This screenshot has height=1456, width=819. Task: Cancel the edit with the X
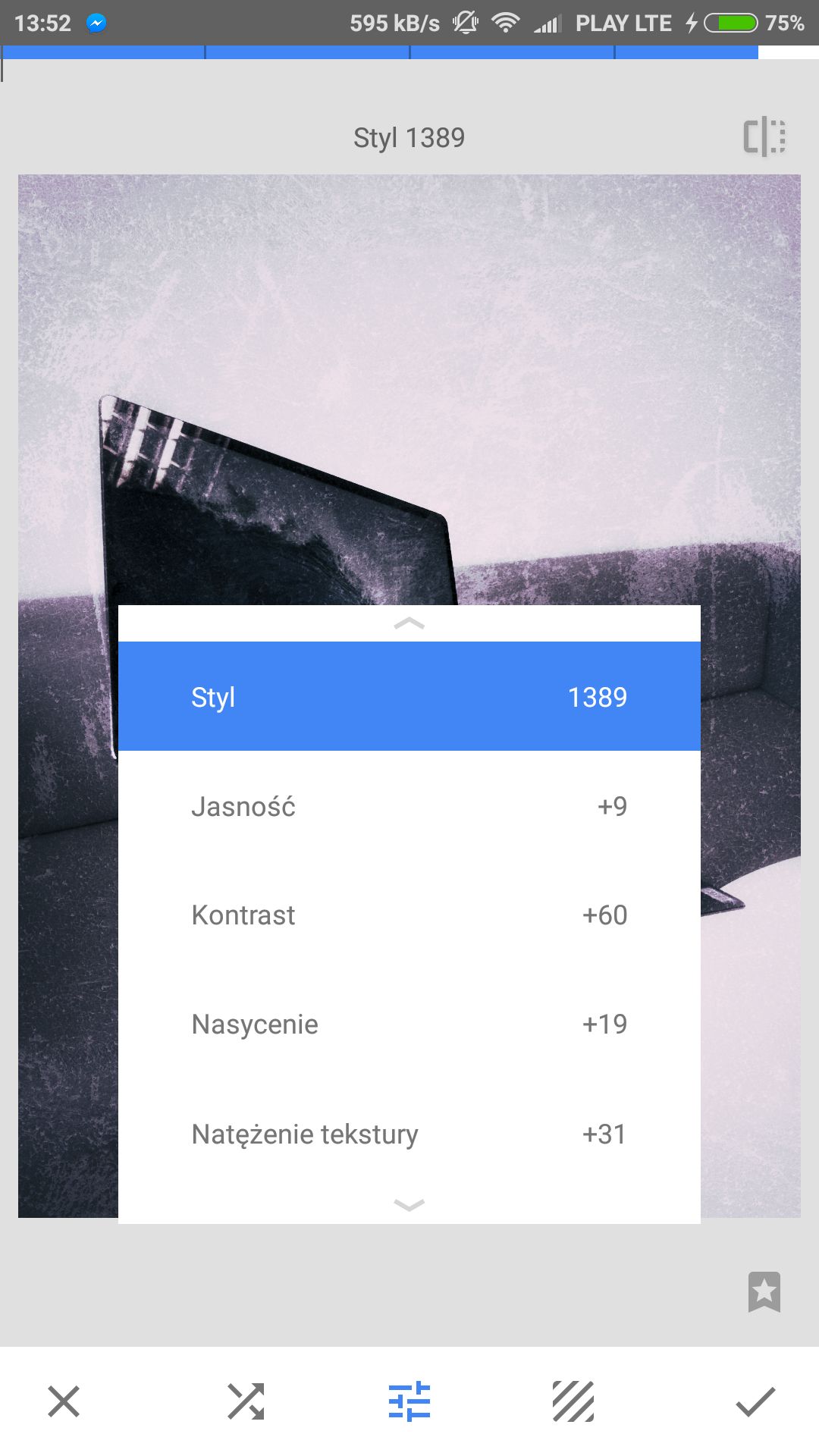click(64, 1401)
